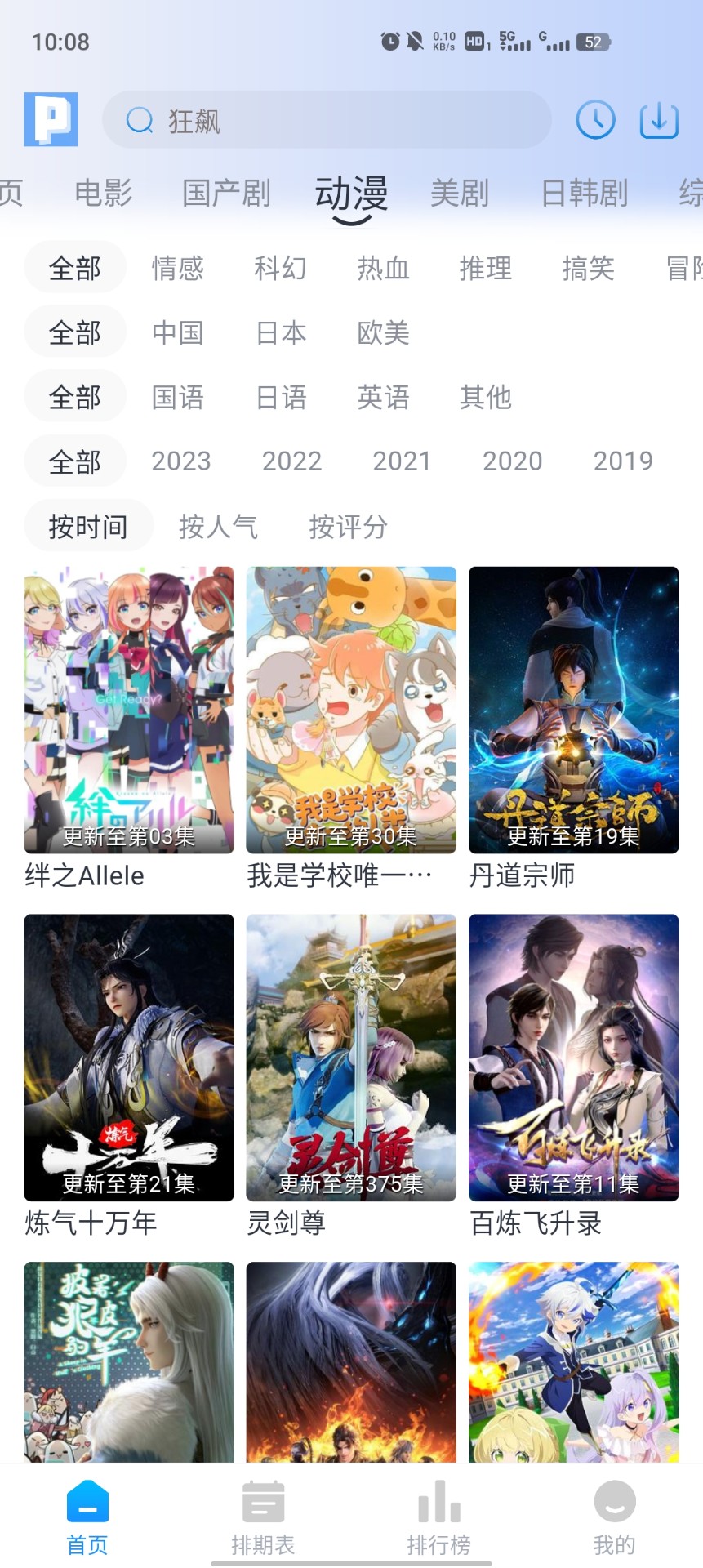This screenshot has width=703, height=1568.
Task: Select 其他 under language filters
Action: point(486,398)
